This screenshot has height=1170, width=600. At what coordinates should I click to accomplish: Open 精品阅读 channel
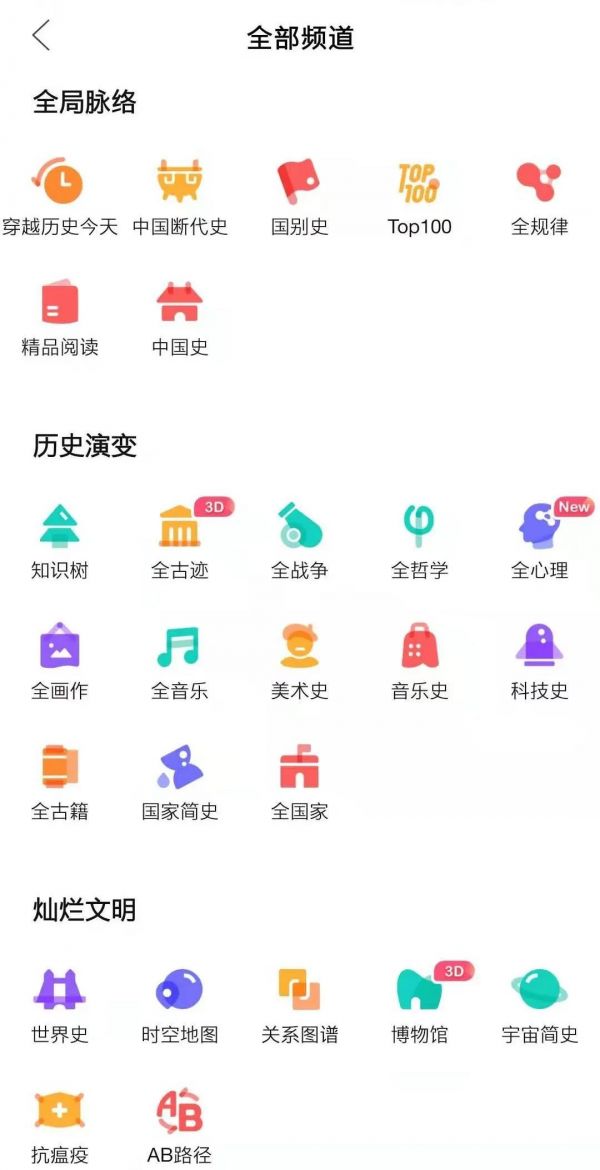(x=60, y=303)
